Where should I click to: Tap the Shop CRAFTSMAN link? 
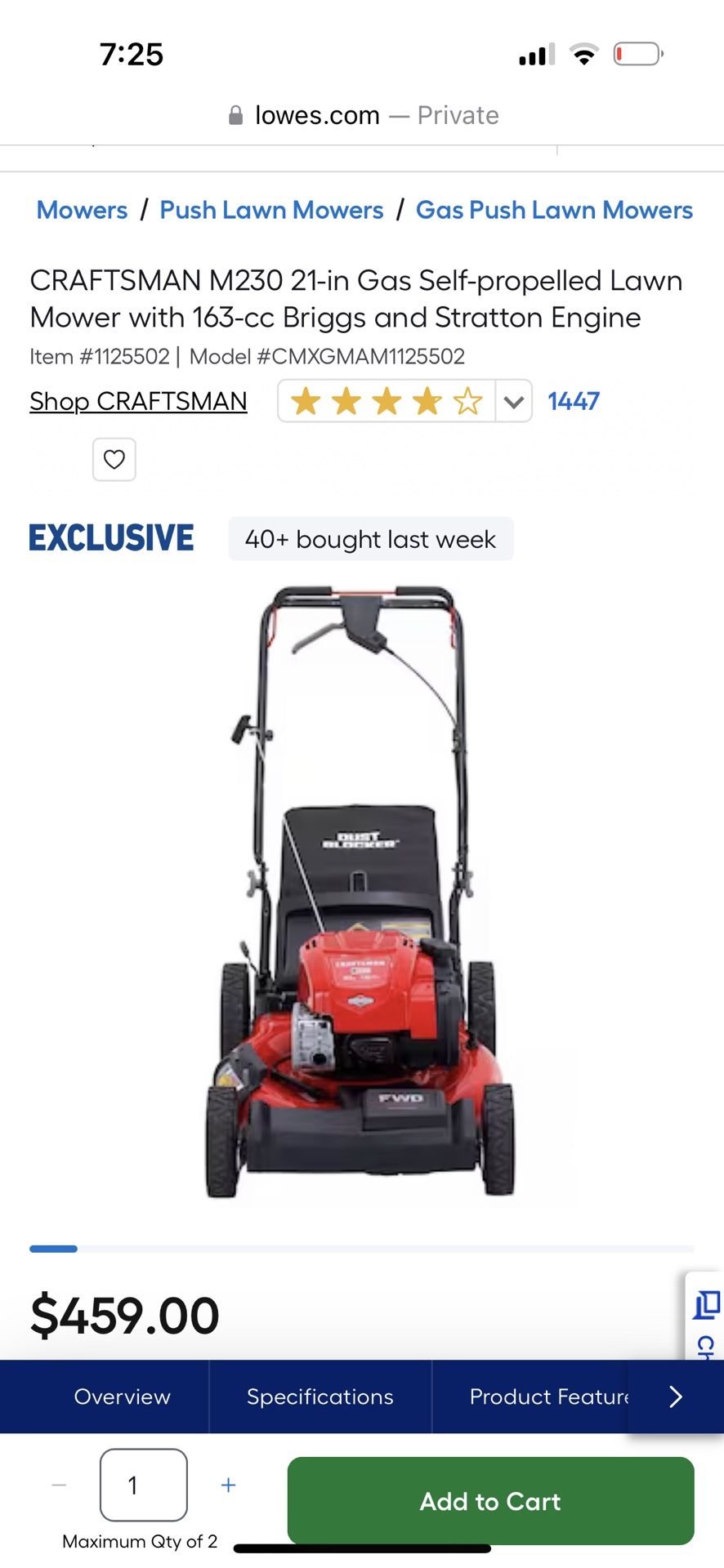click(x=138, y=401)
